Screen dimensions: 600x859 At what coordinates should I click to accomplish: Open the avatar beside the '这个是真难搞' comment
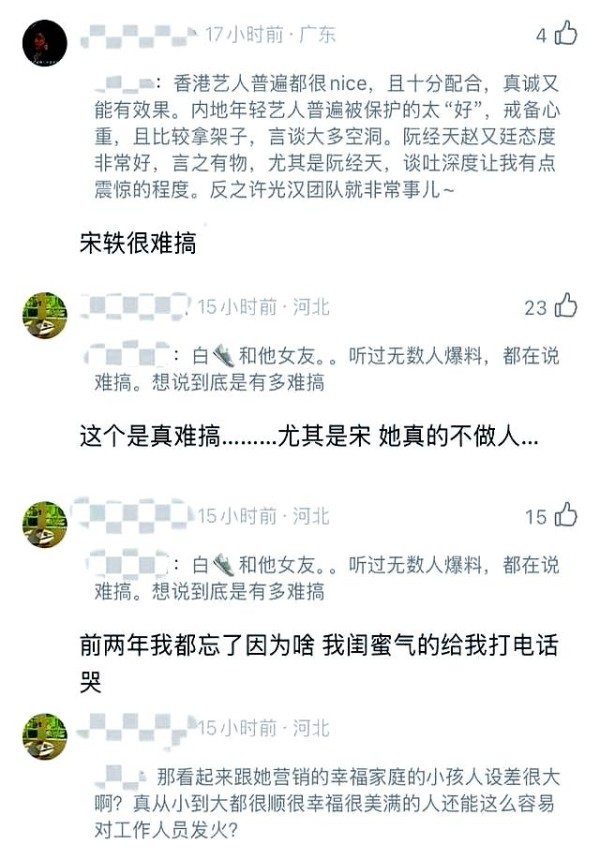[45, 315]
